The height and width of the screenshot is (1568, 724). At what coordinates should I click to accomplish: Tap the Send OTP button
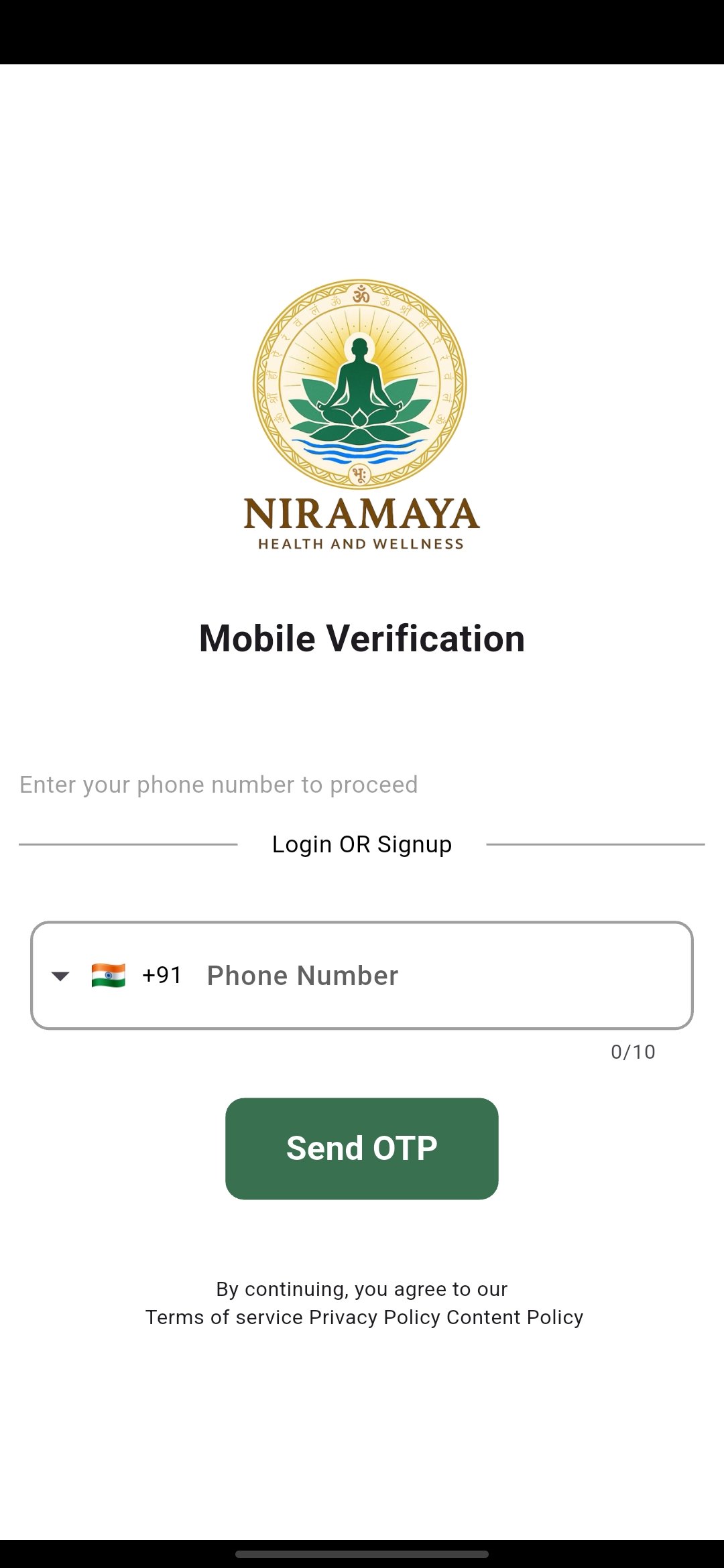click(362, 1149)
